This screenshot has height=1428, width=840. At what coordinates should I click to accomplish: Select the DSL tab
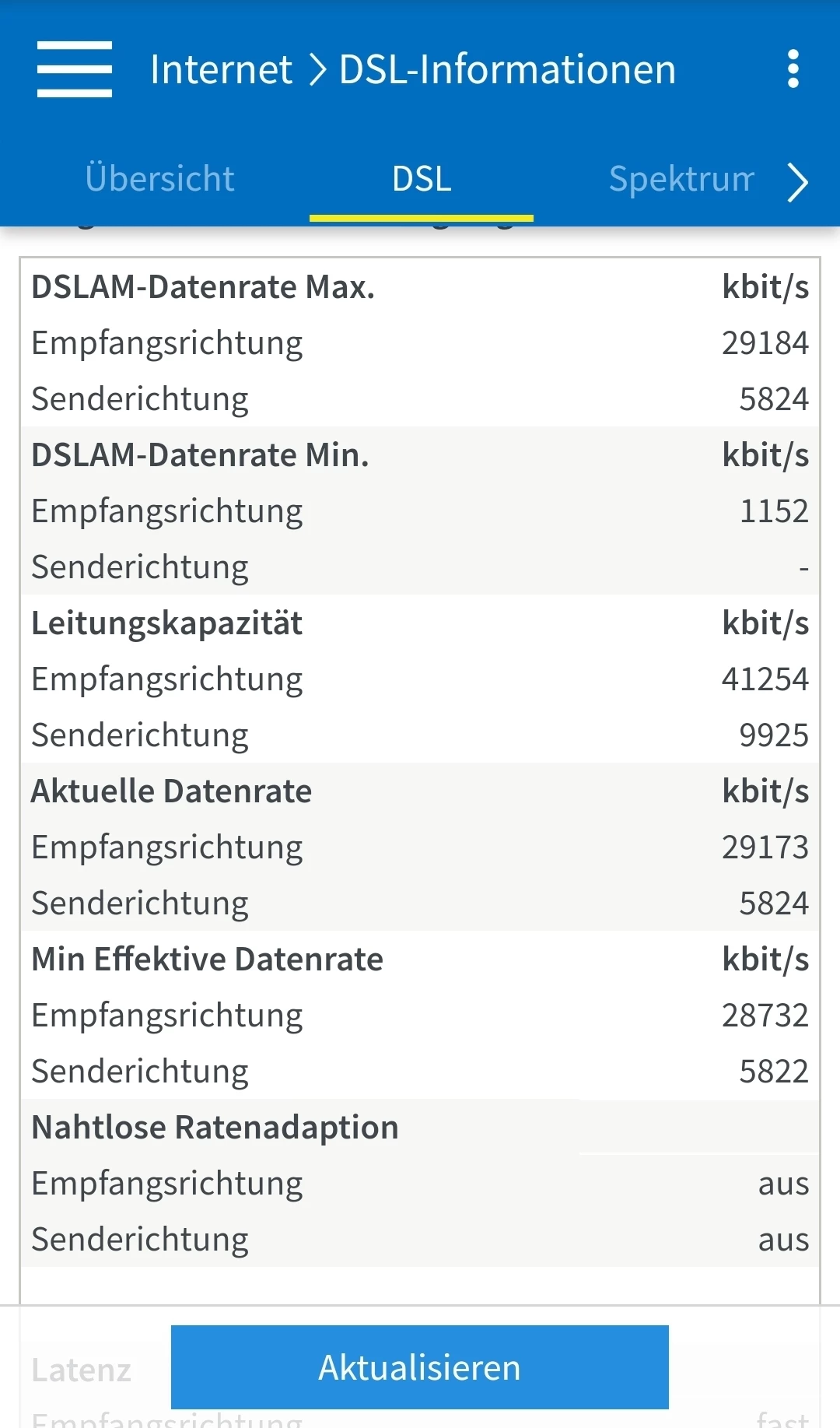(x=422, y=179)
